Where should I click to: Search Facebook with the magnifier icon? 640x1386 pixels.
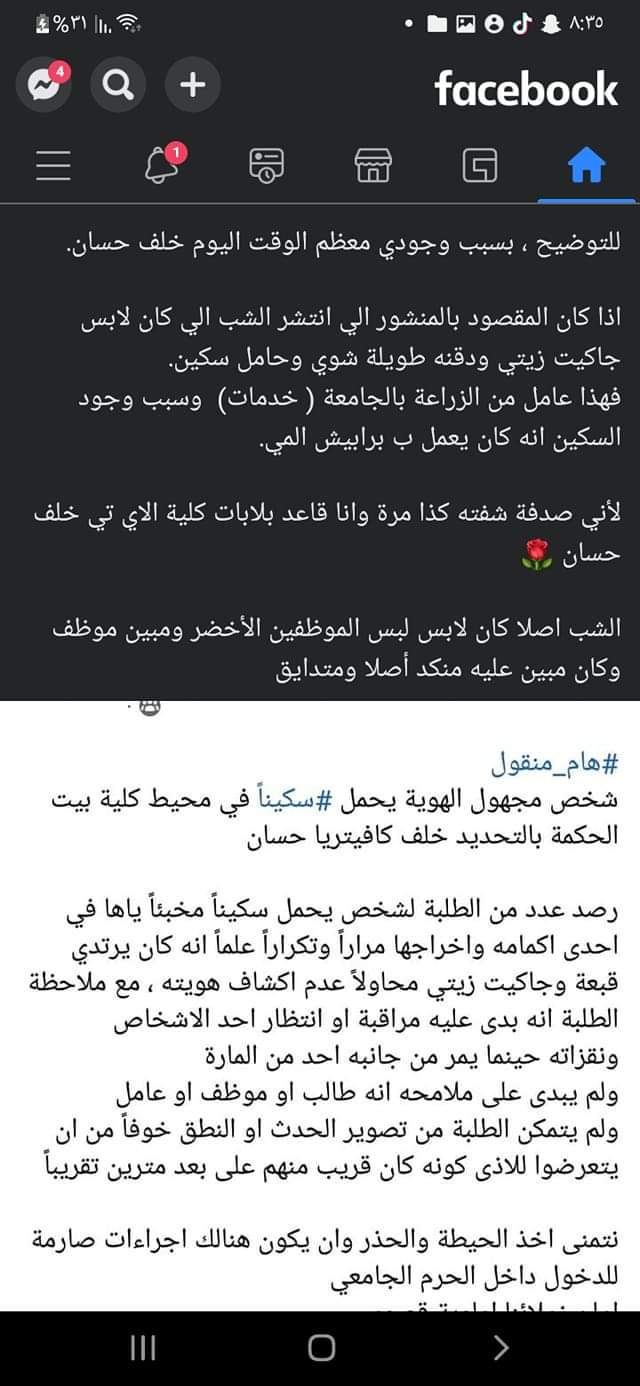coord(117,87)
